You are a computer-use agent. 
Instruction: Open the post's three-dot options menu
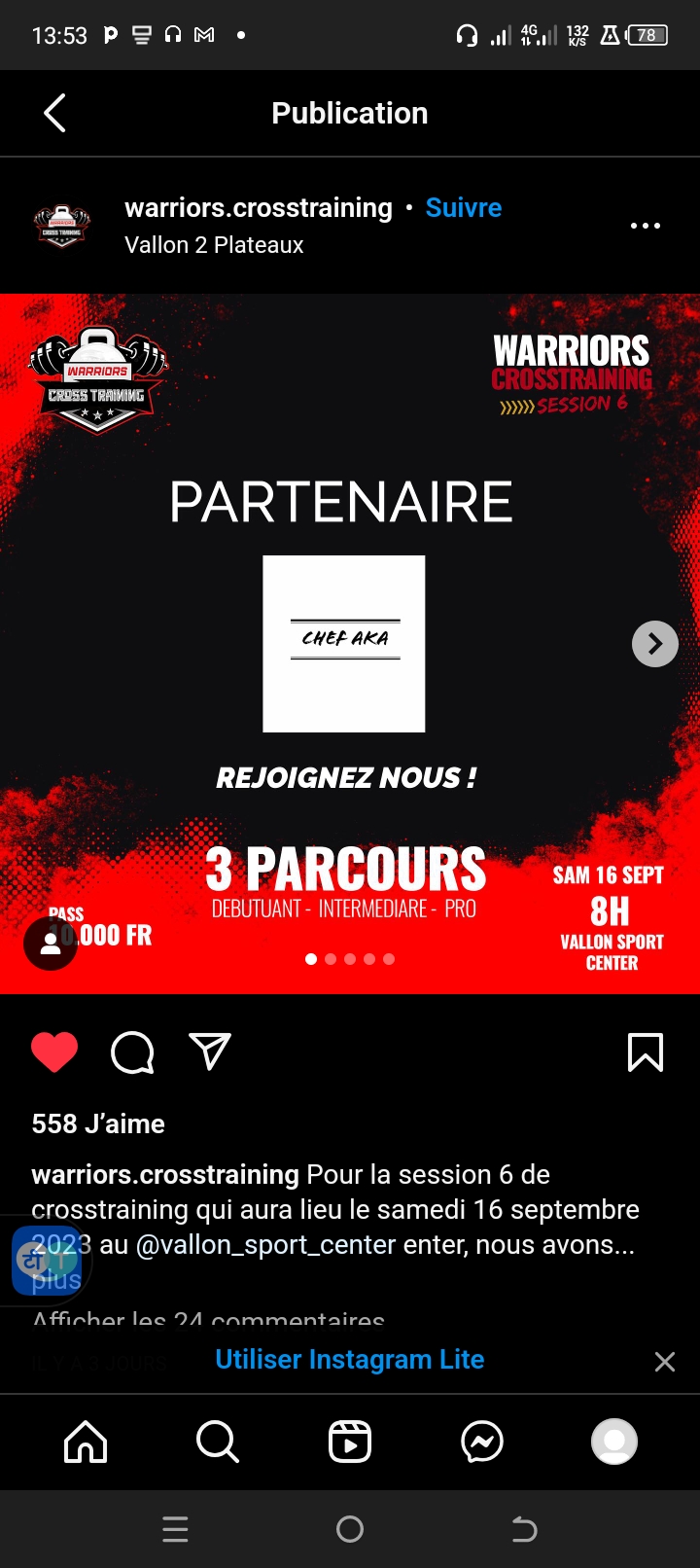tap(645, 226)
